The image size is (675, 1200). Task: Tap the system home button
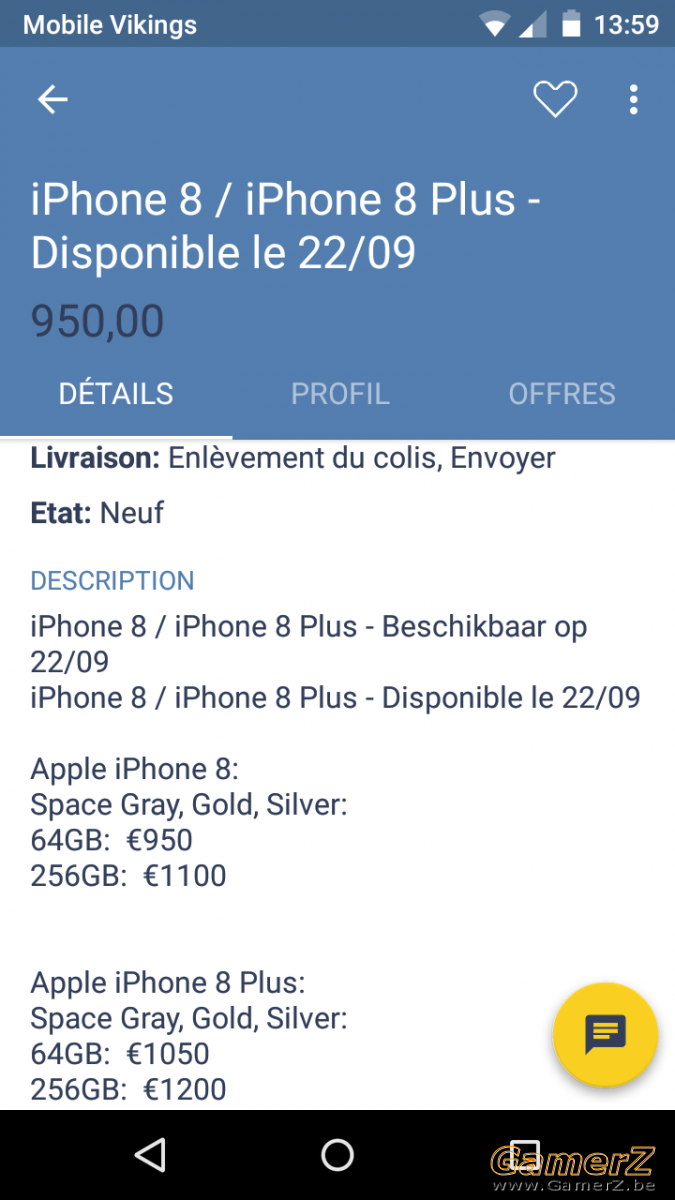tap(337, 1155)
